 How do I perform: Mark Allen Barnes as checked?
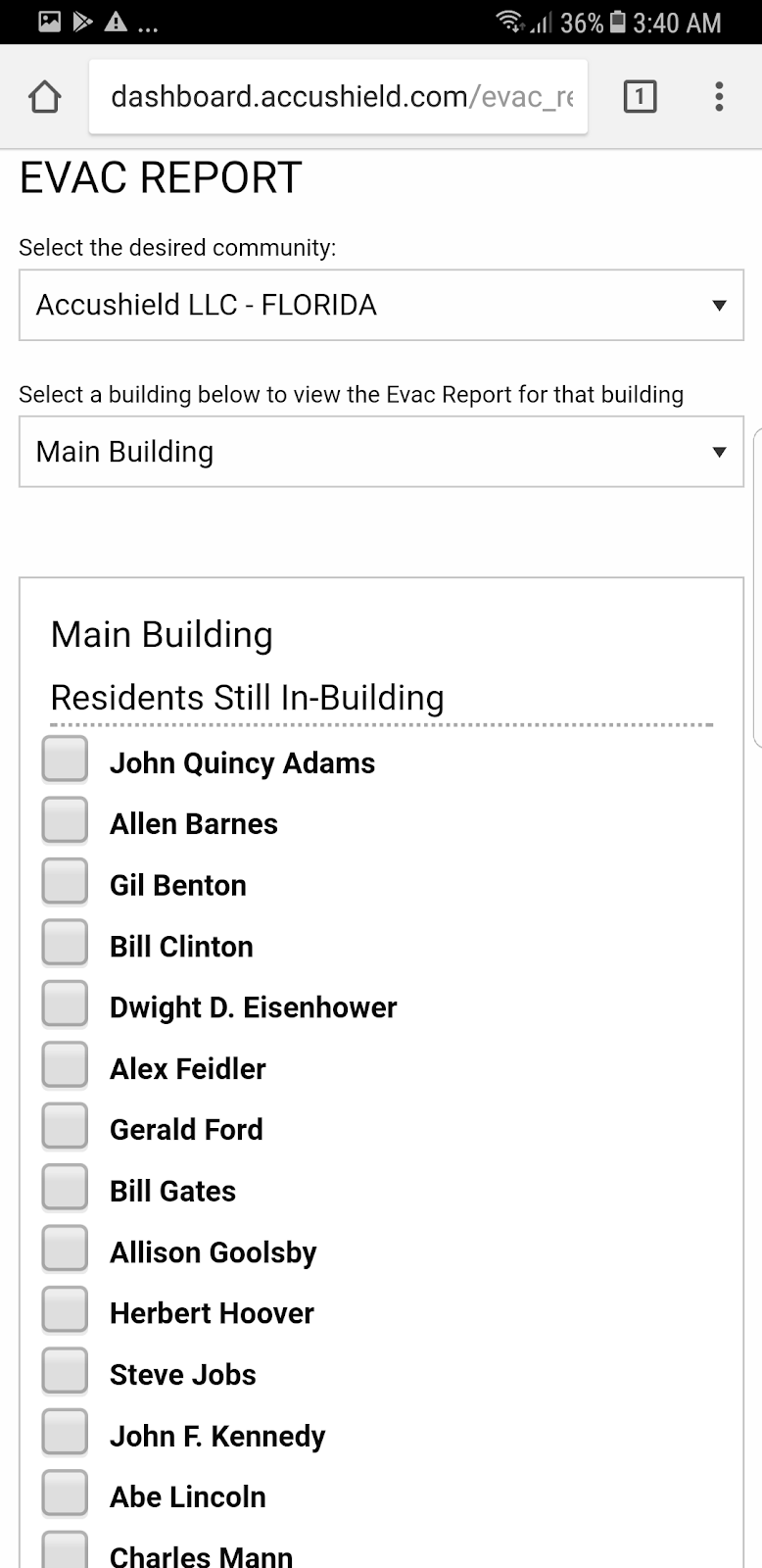[66, 820]
